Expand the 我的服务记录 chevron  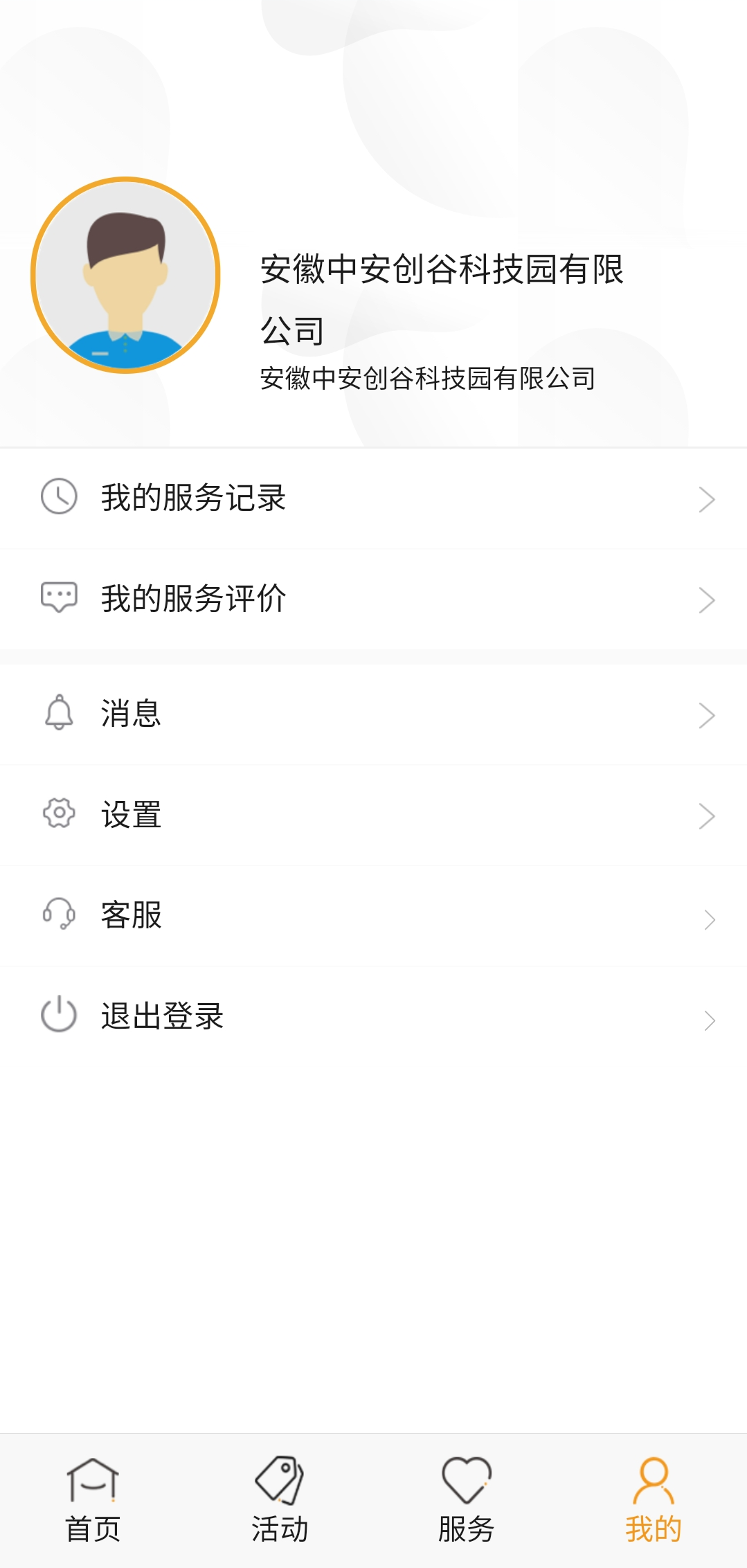pyautogui.click(x=707, y=498)
